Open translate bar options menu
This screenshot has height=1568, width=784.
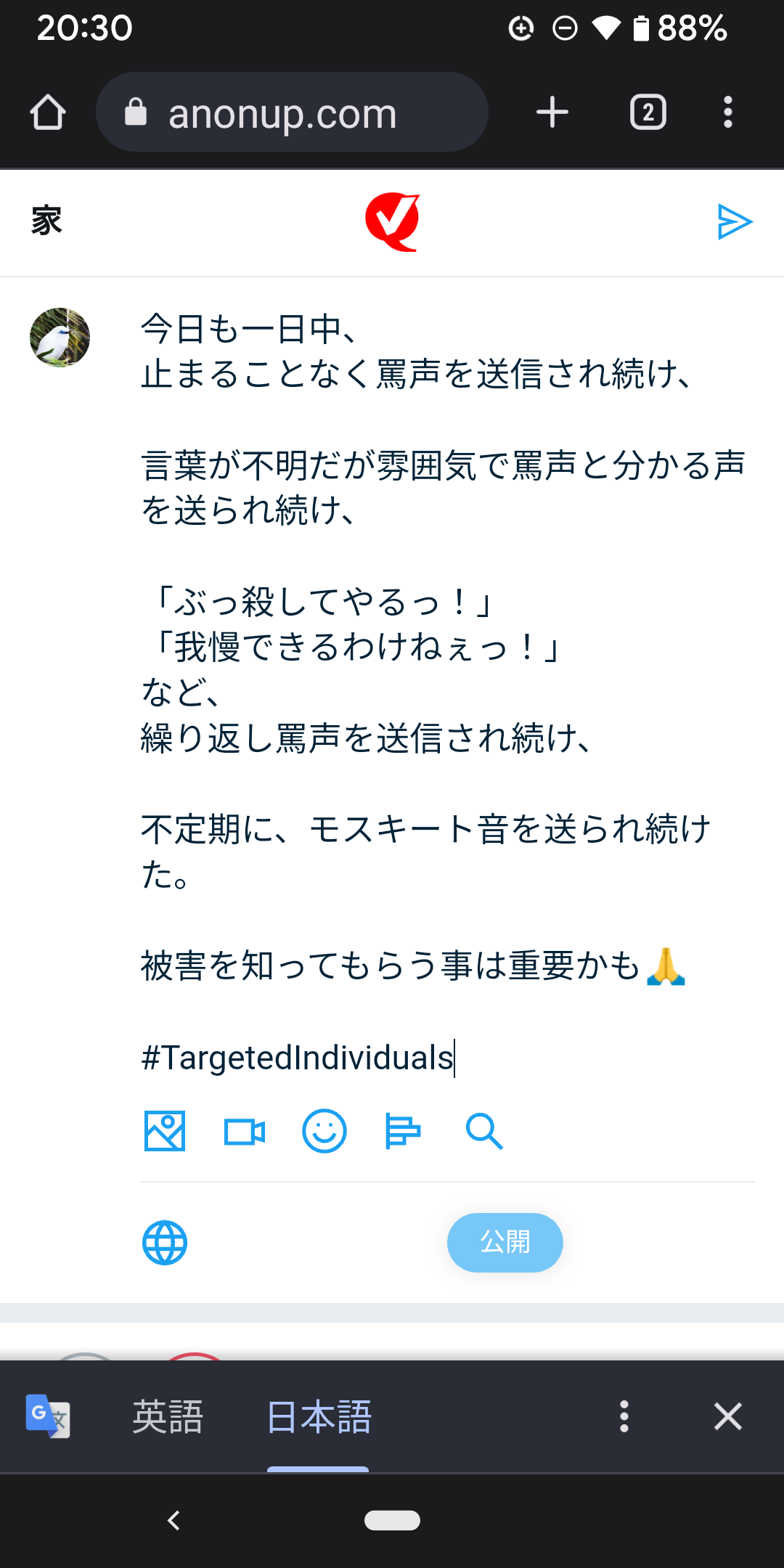(x=624, y=1416)
